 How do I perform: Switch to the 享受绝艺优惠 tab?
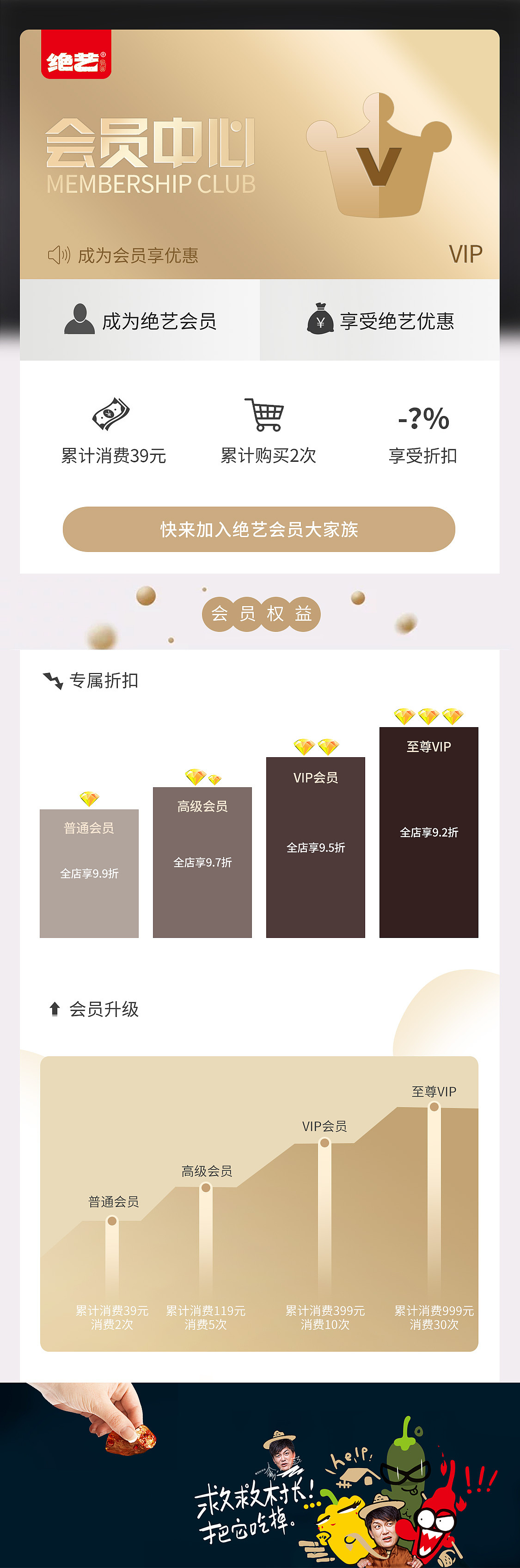pos(380,320)
